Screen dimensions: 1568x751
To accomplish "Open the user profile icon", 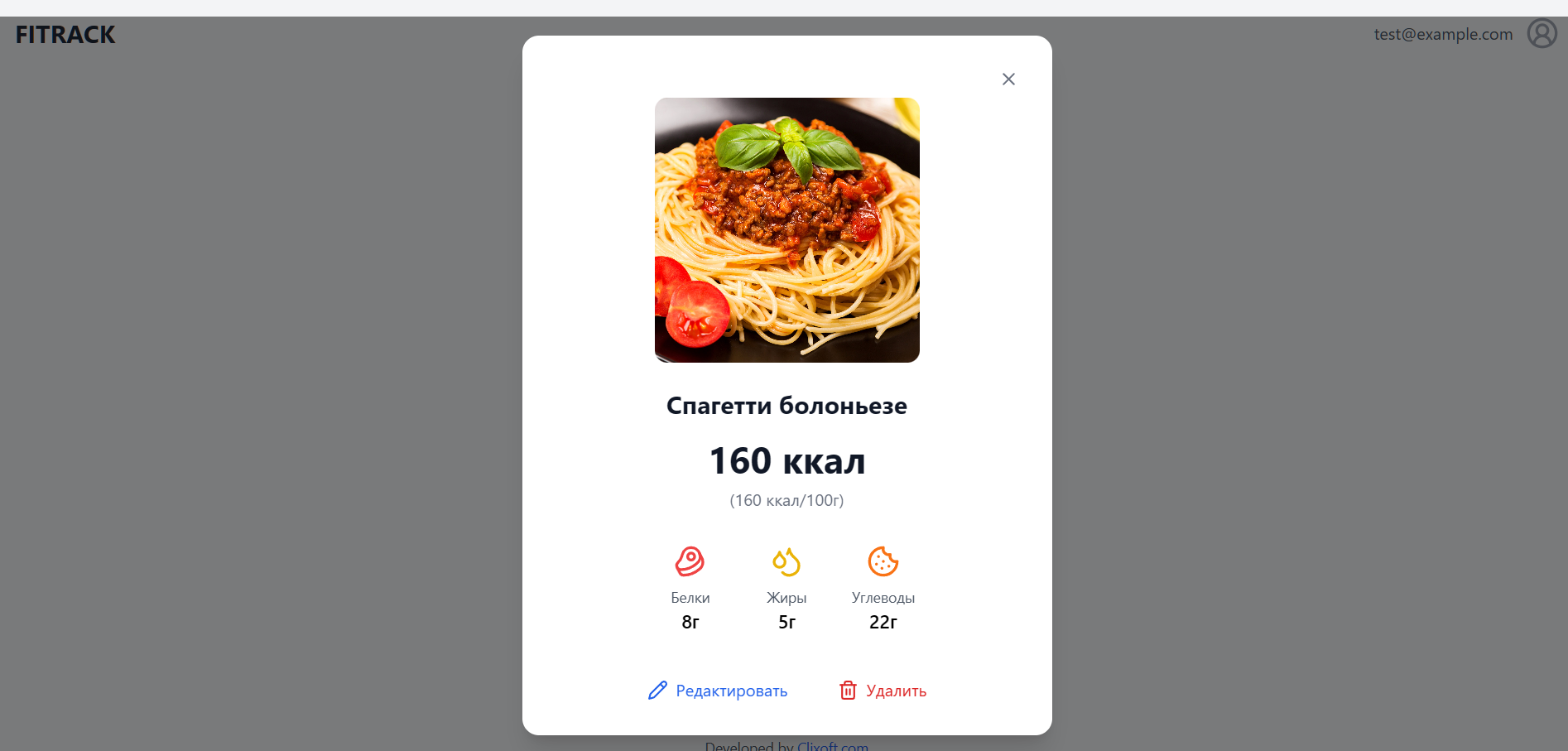I will pos(1542,34).
